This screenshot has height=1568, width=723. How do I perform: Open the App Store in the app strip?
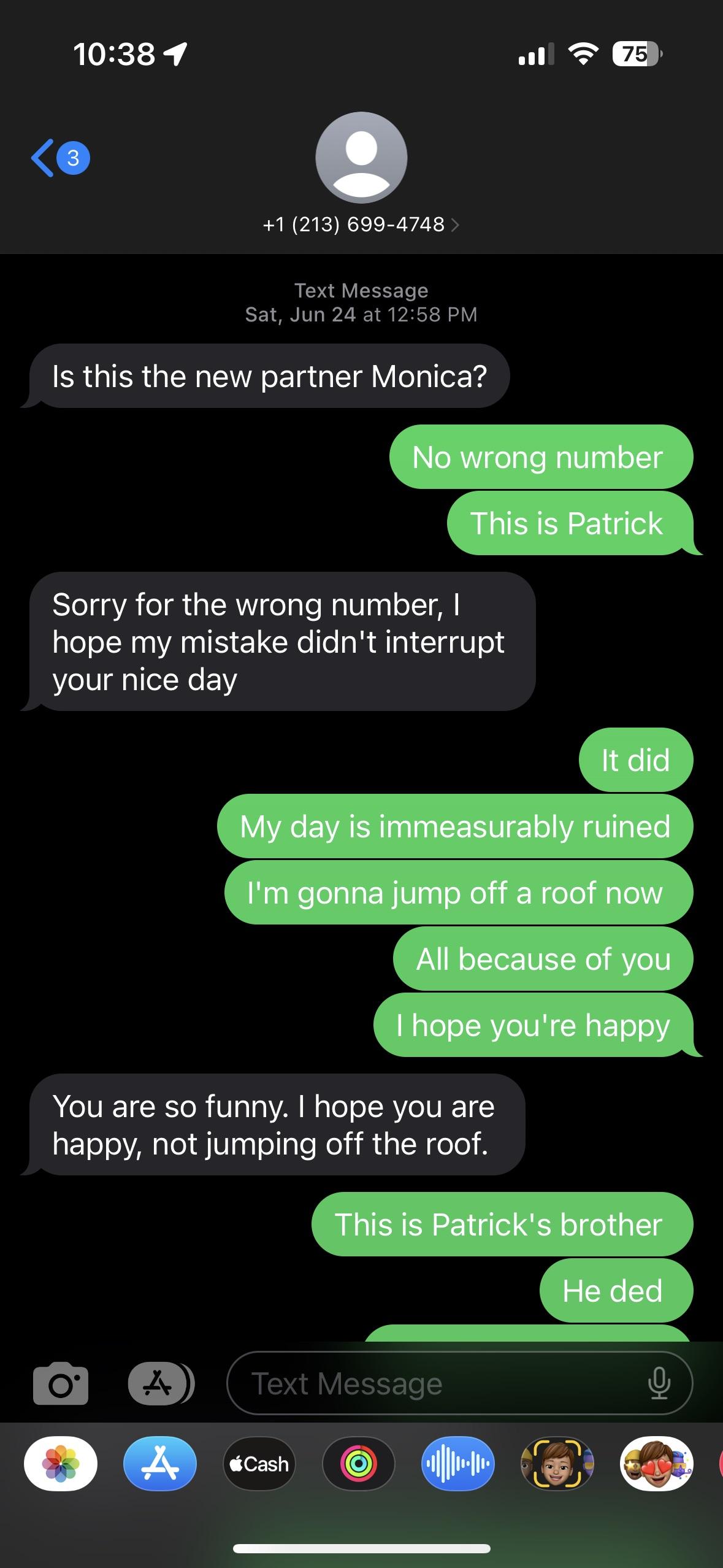click(160, 1464)
